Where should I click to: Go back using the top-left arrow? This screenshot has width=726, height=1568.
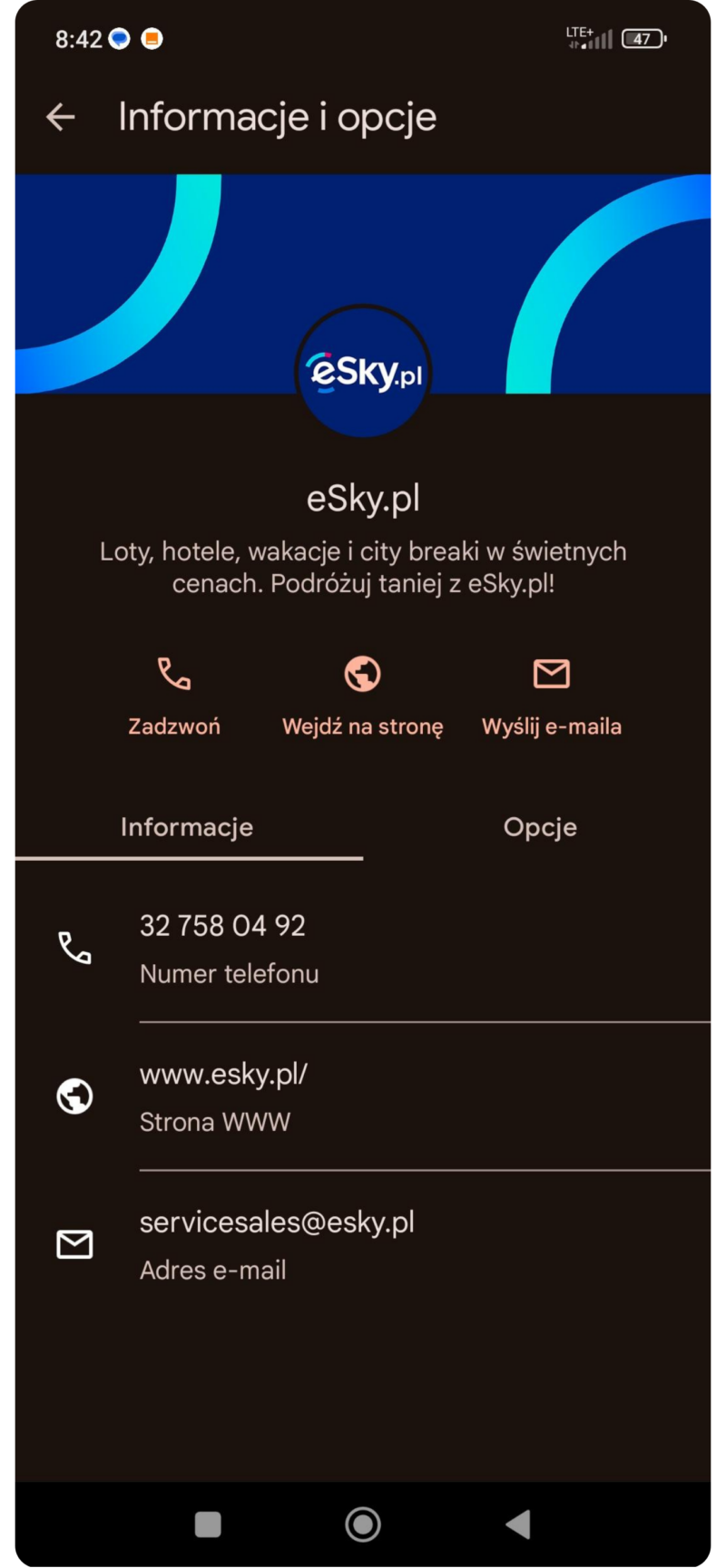[x=61, y=117]
